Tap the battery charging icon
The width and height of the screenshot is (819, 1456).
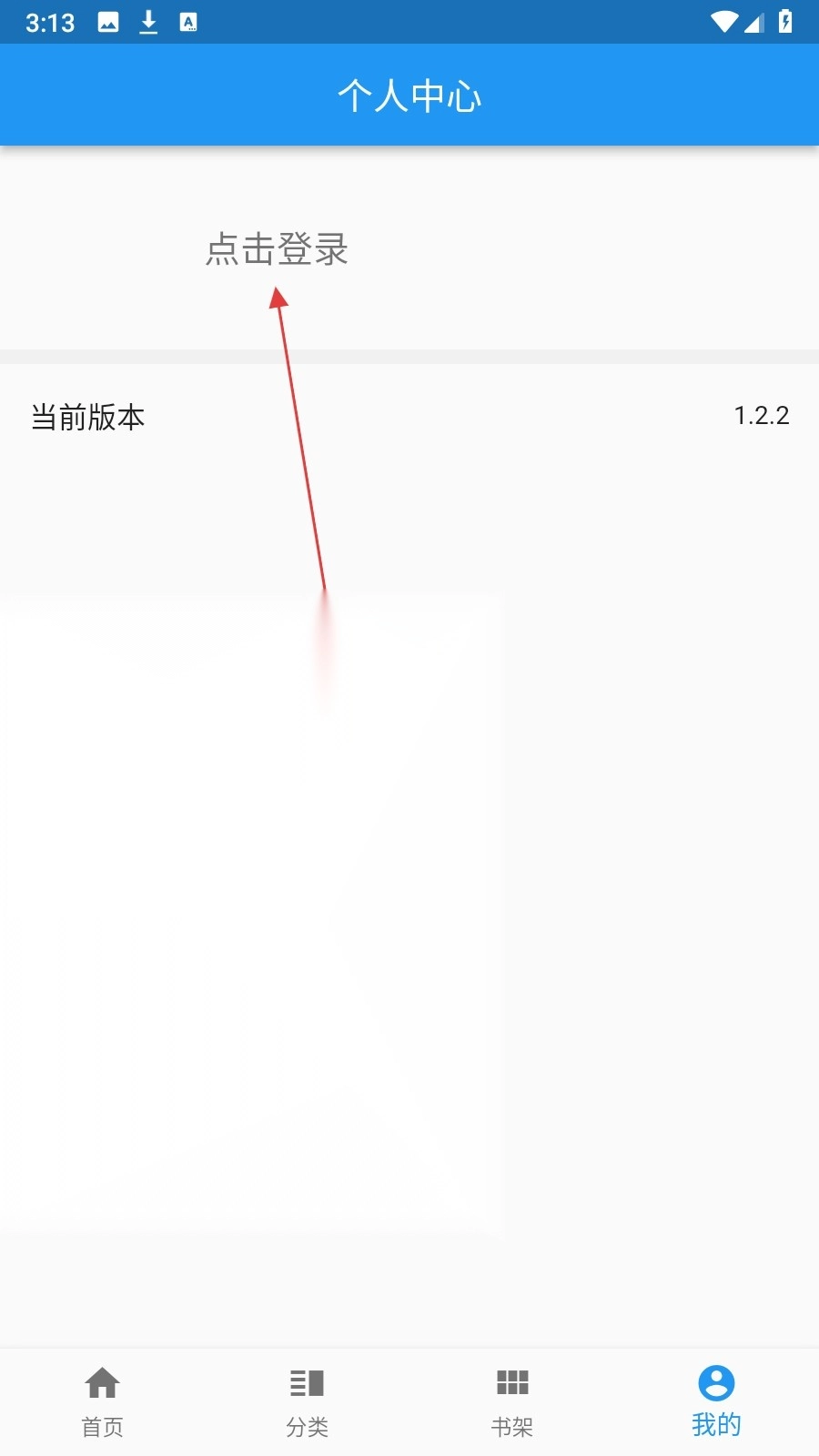coord(784,22)
